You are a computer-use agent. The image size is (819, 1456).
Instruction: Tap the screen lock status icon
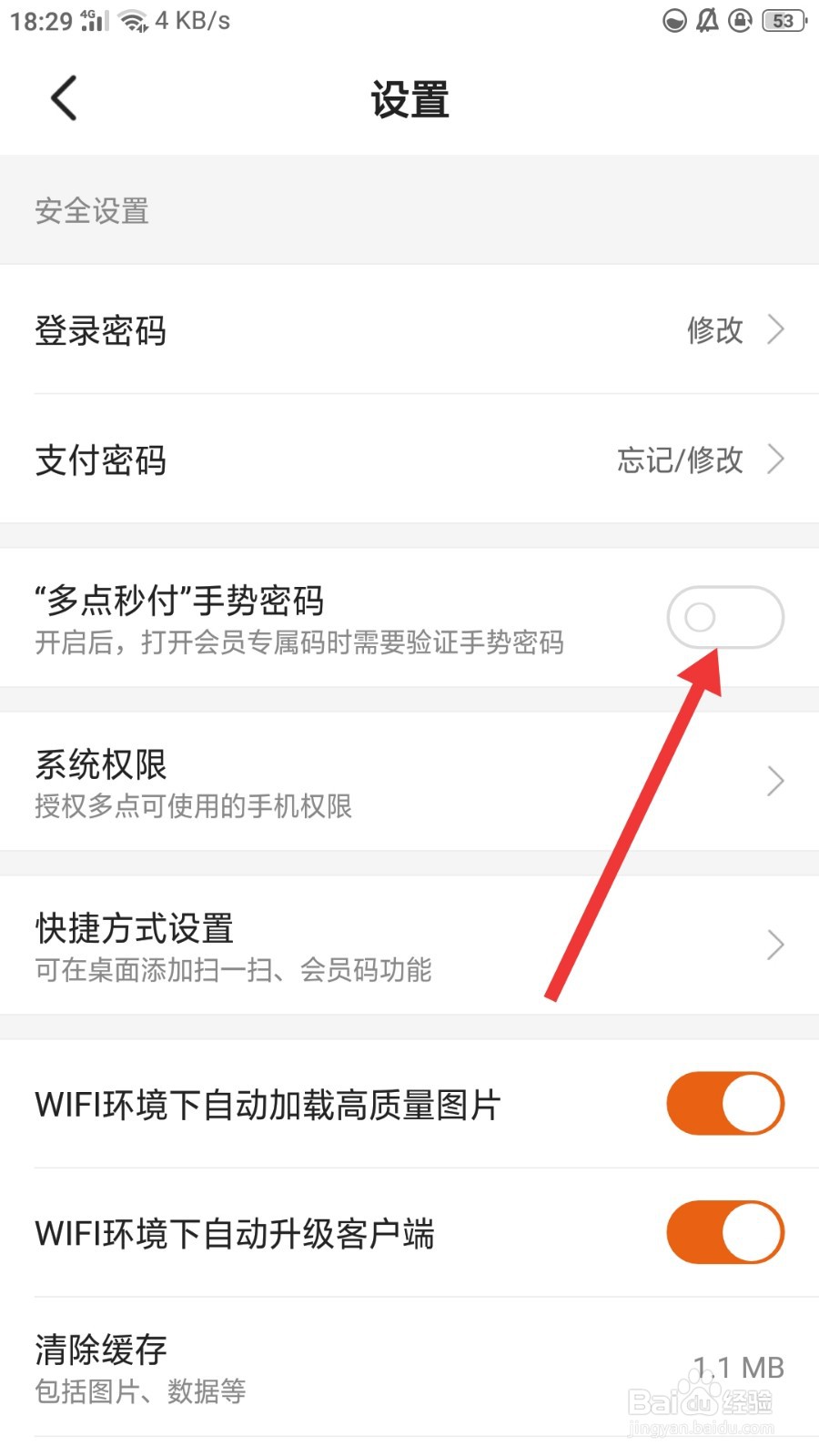740,20
